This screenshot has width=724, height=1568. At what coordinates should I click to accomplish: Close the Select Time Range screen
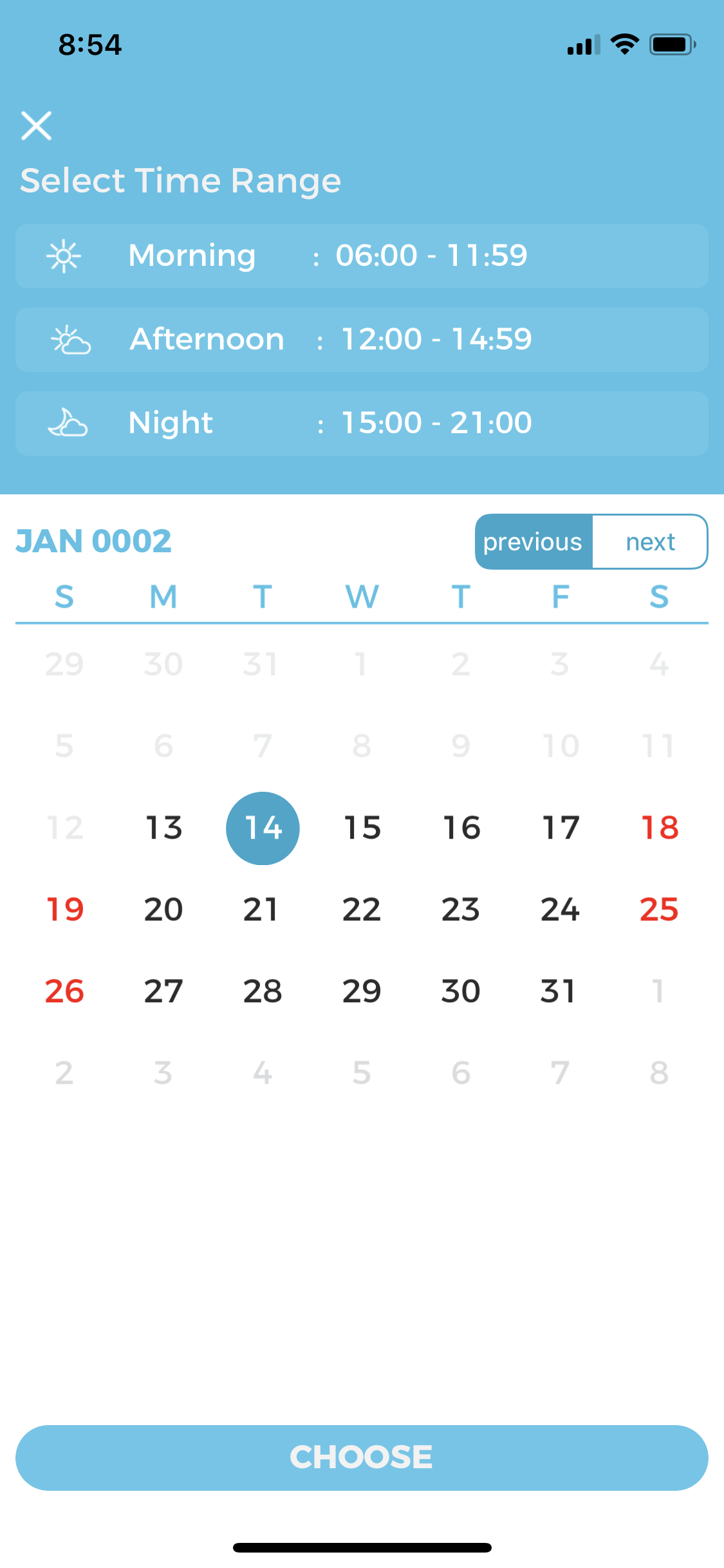(36, 126)
